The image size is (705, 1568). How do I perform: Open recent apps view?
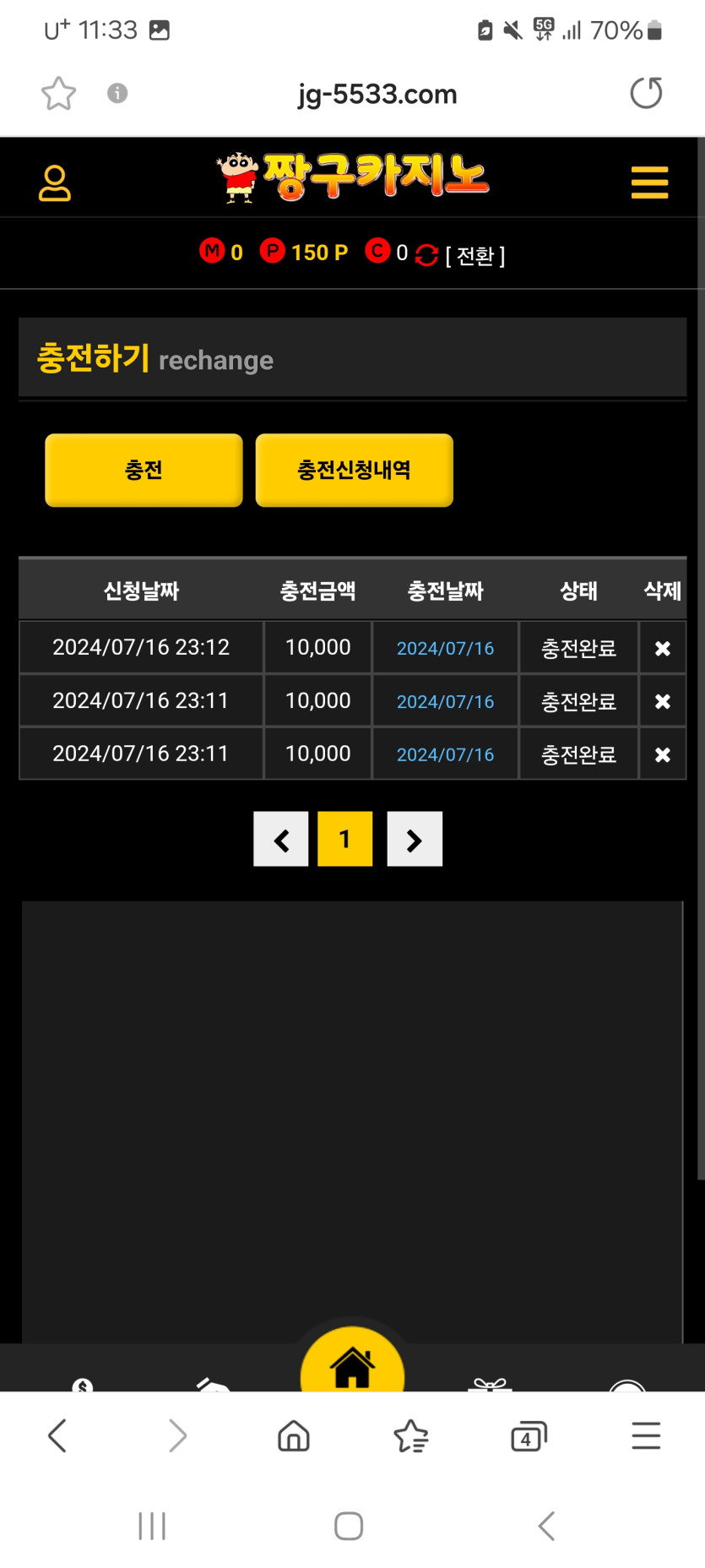[x=152, y=1526]
